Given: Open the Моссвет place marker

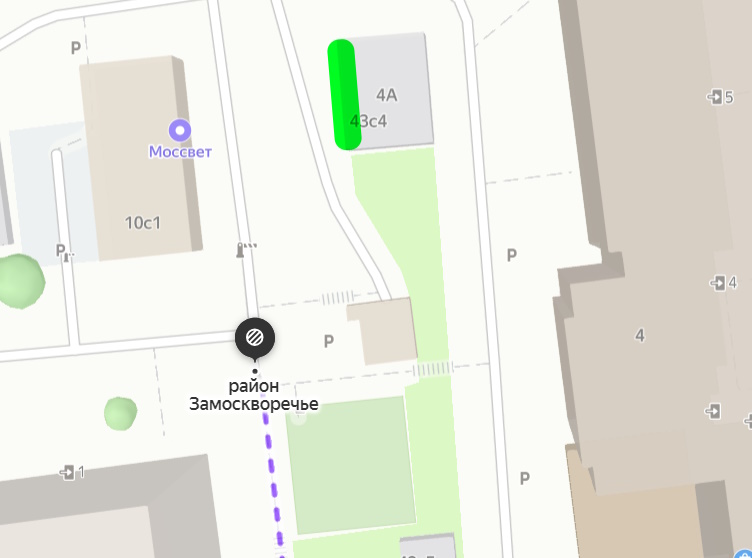Looking at the screenshot, I should (180, 130).
